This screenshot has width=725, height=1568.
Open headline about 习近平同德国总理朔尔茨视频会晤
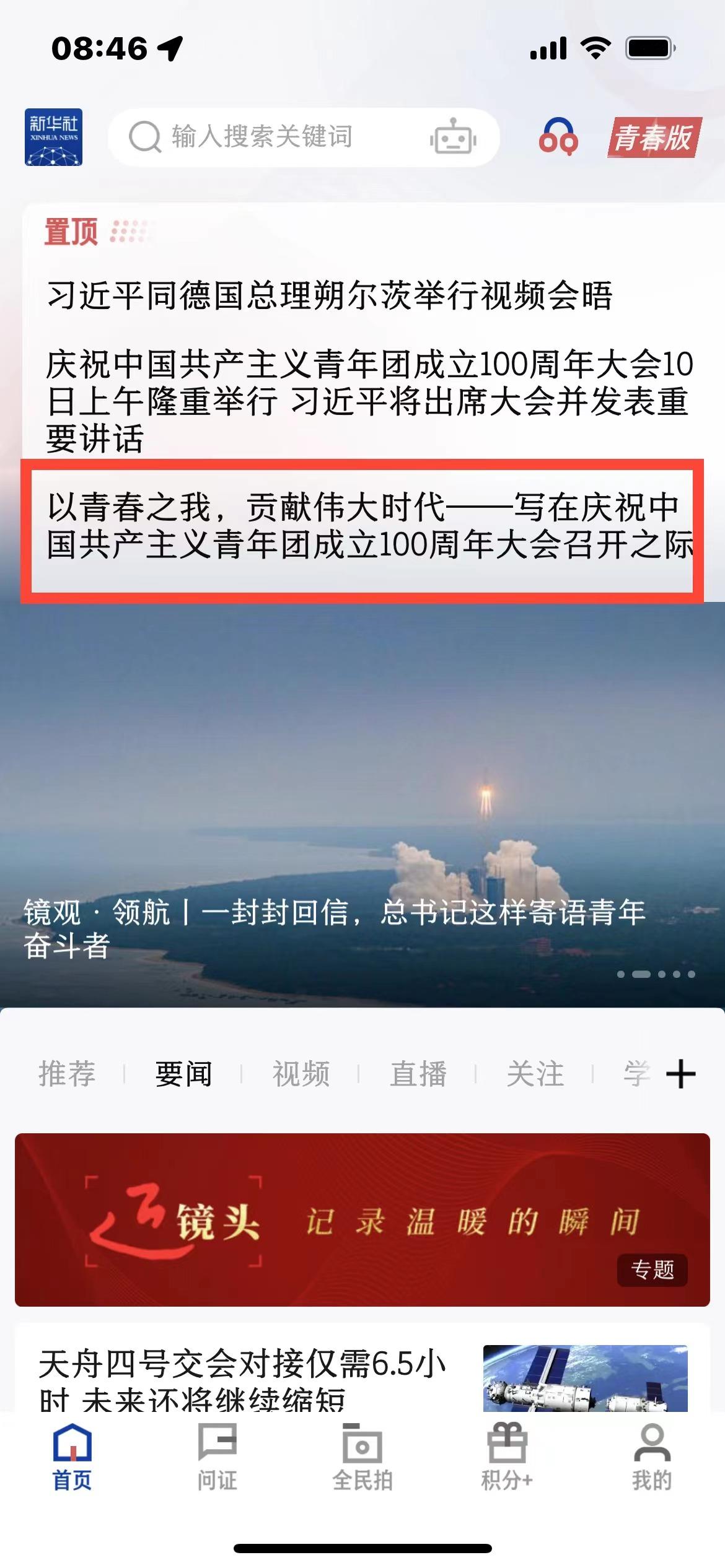330,295
